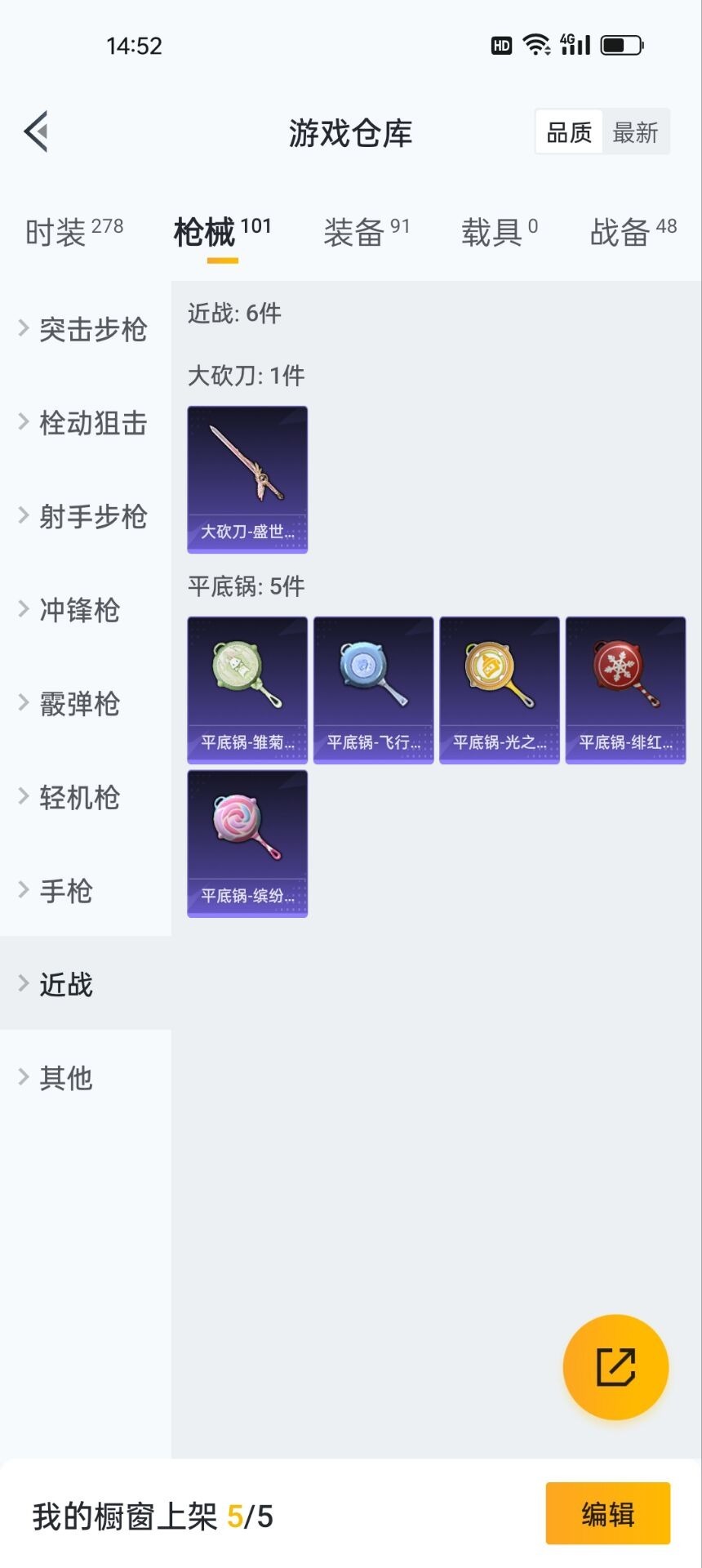Switch to the 战备 tab
Viewport: 702px width, 1568px height.
(x=633, y=232)
